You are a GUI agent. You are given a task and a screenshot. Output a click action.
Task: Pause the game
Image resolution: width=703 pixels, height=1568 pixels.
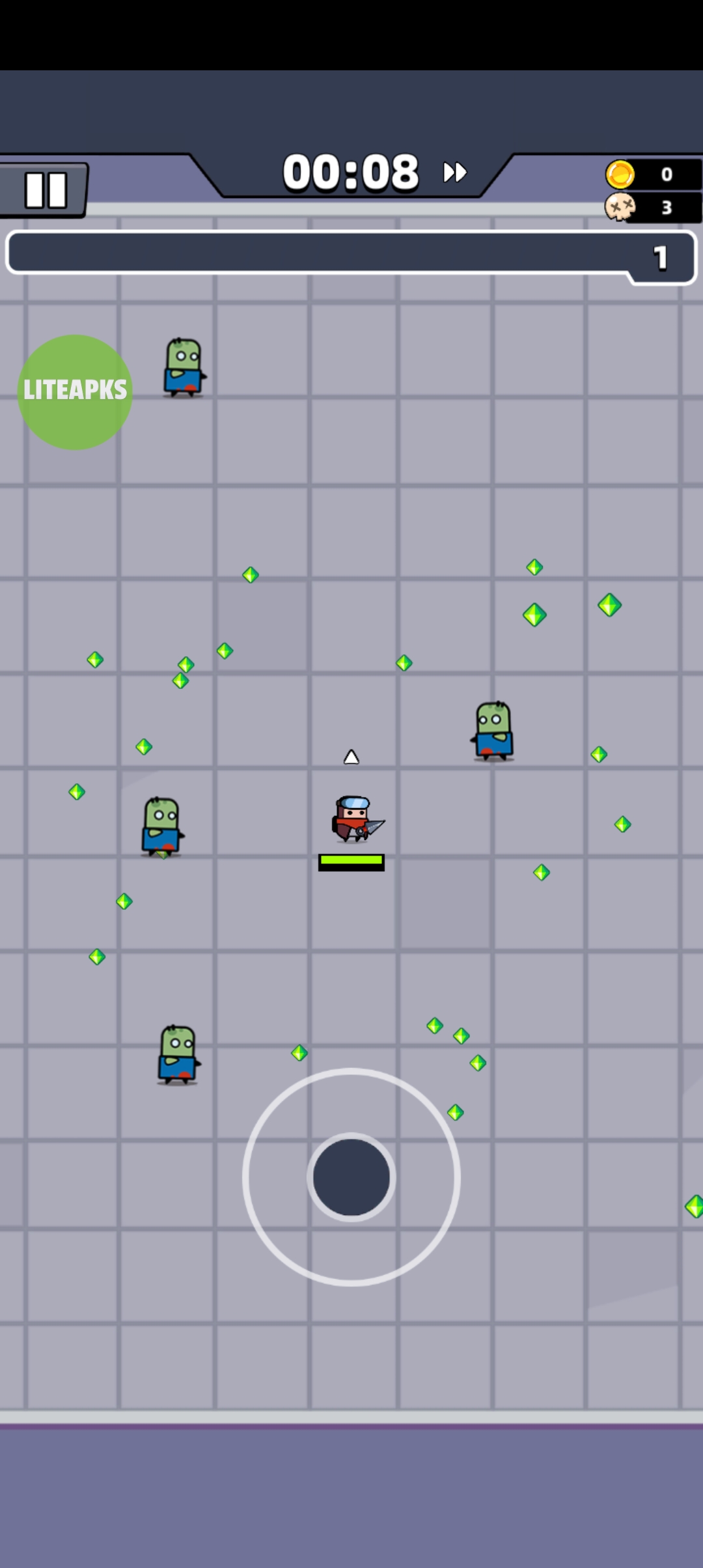click(44, 189)
